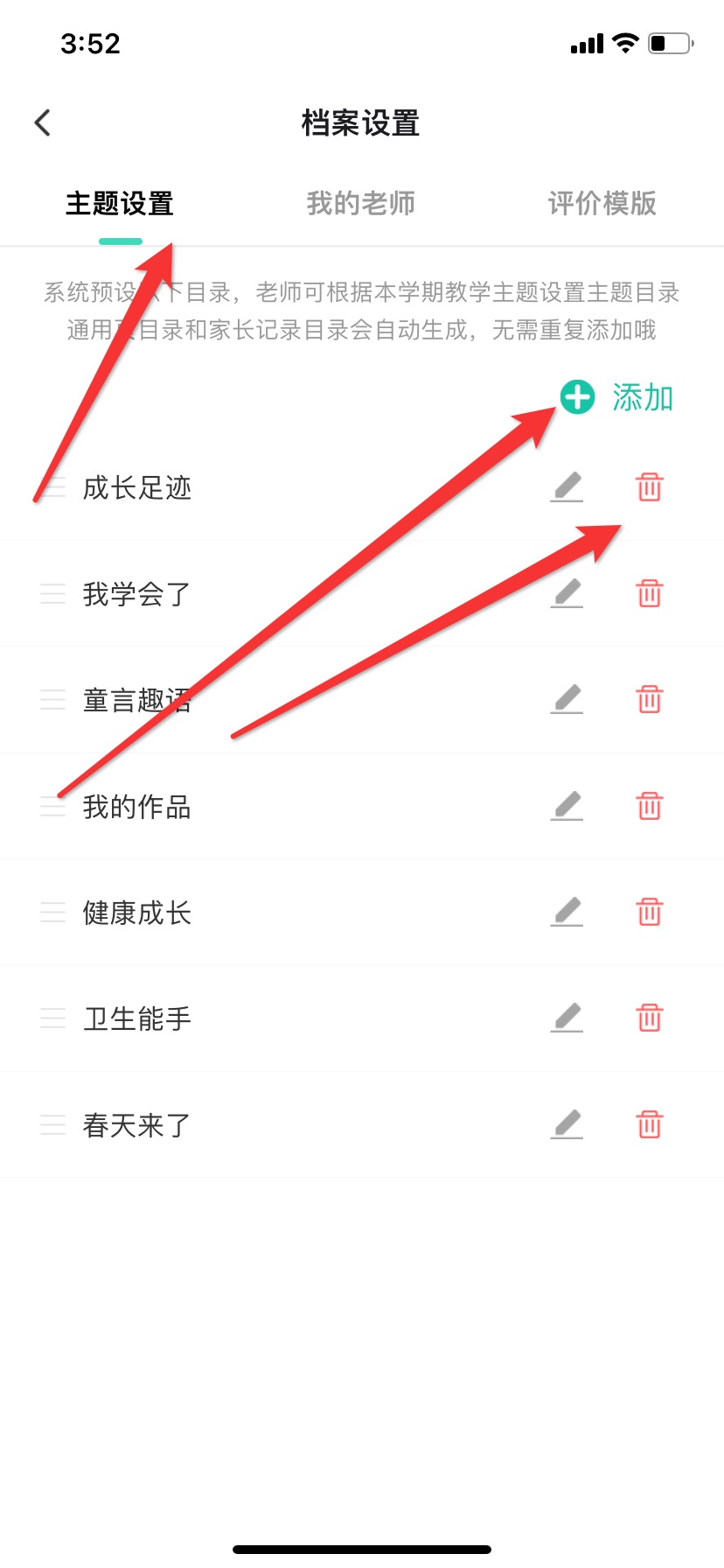Select the 主题设置 tab
The width and height of the screenshot is (724, 1568).
tap(120, 204)
